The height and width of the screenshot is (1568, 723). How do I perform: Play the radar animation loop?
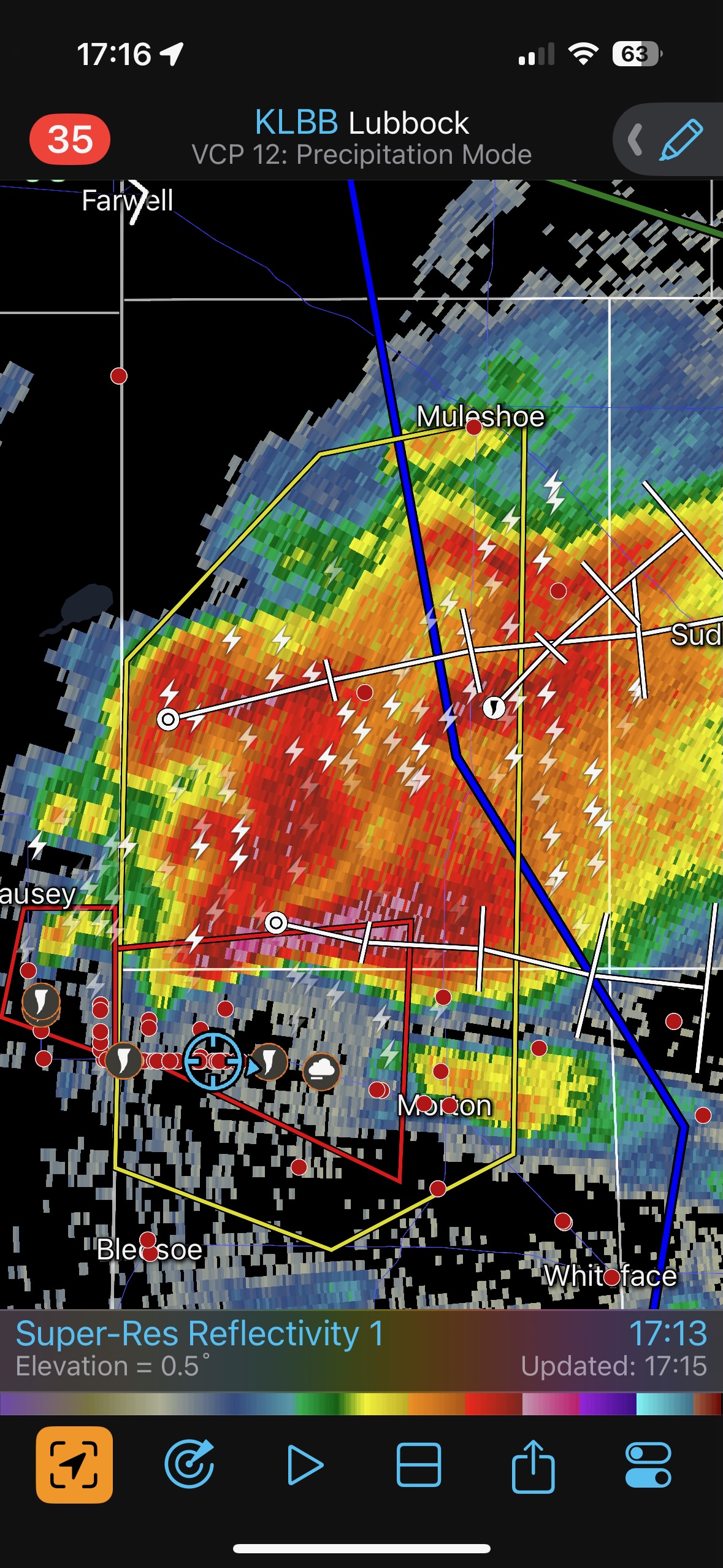coord(305,1465)
